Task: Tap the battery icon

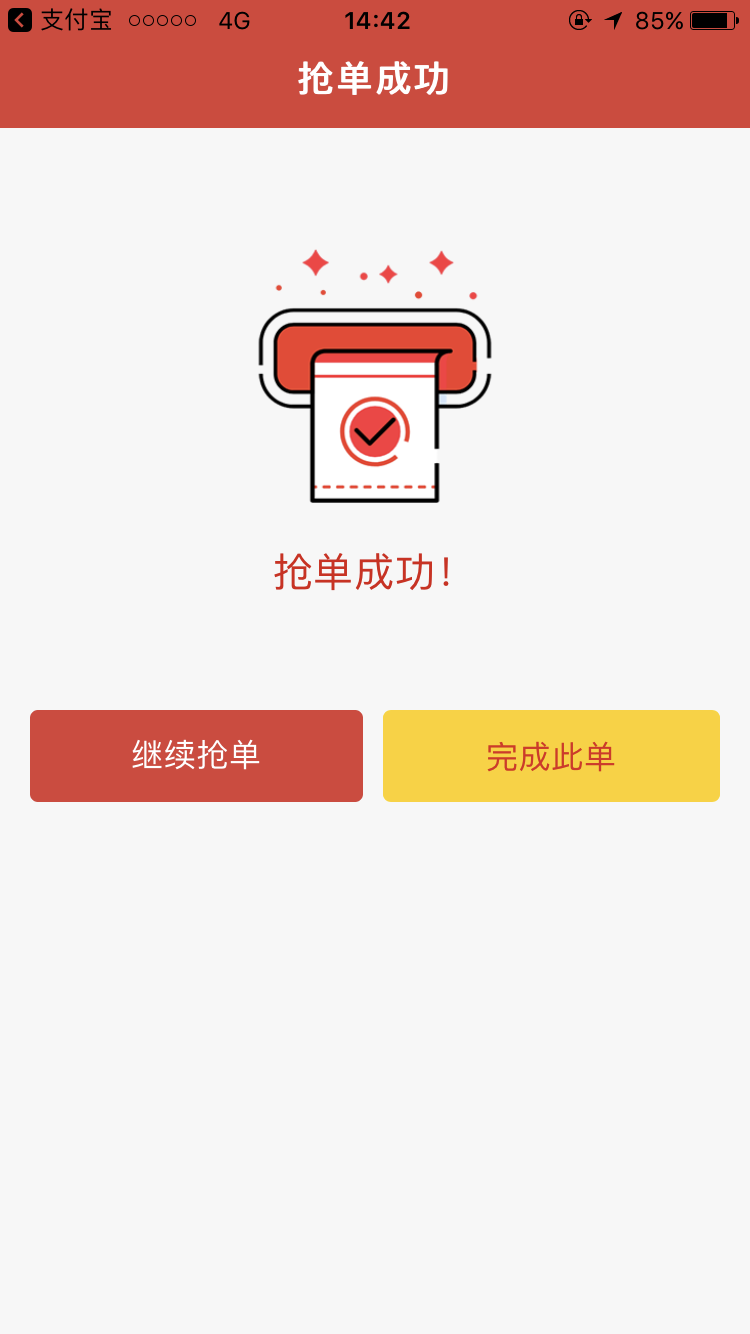Action: tap(712, 19)
